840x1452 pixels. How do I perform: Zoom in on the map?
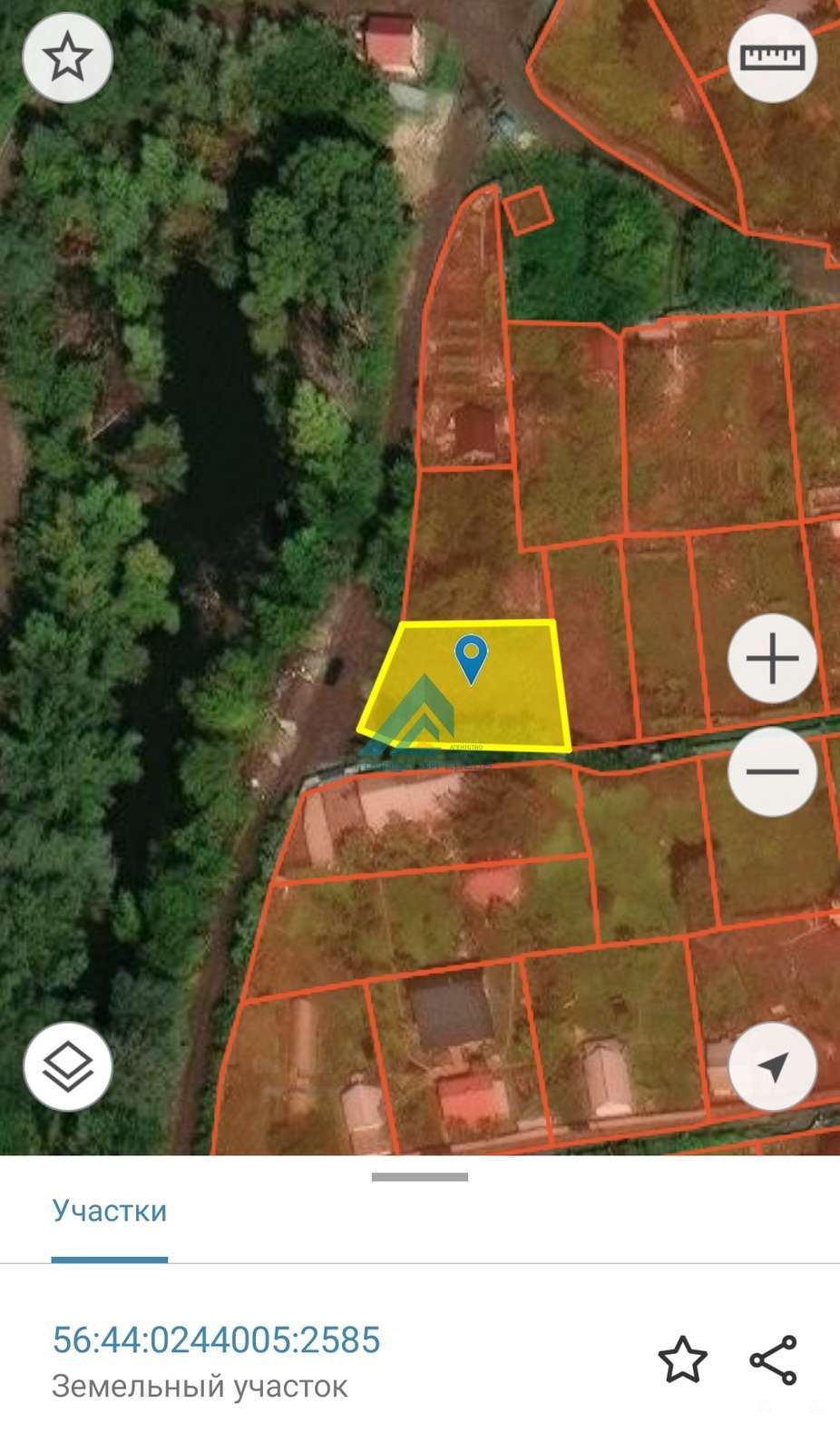773,658
